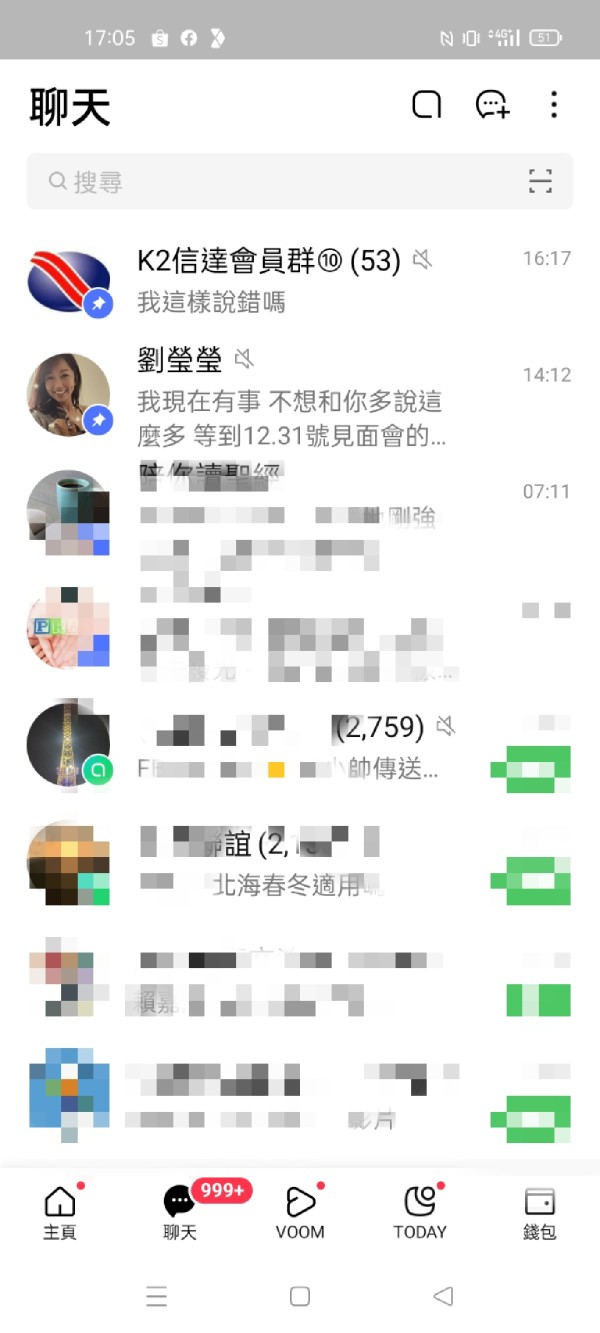Open the 錢包 wallet tab
The width and height of the screenshot is (600, 1333).
point(540,1212)
